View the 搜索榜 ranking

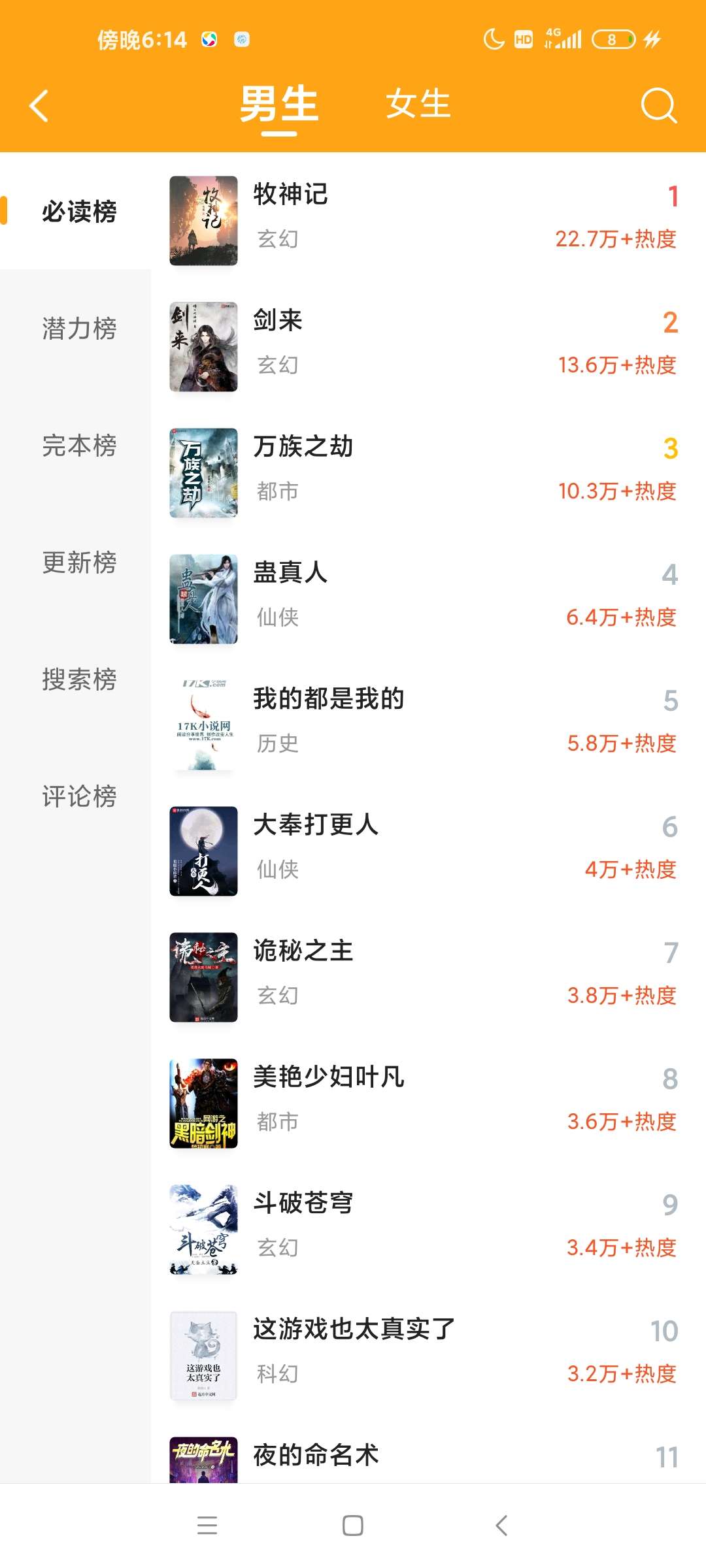(x=79, y=679)
